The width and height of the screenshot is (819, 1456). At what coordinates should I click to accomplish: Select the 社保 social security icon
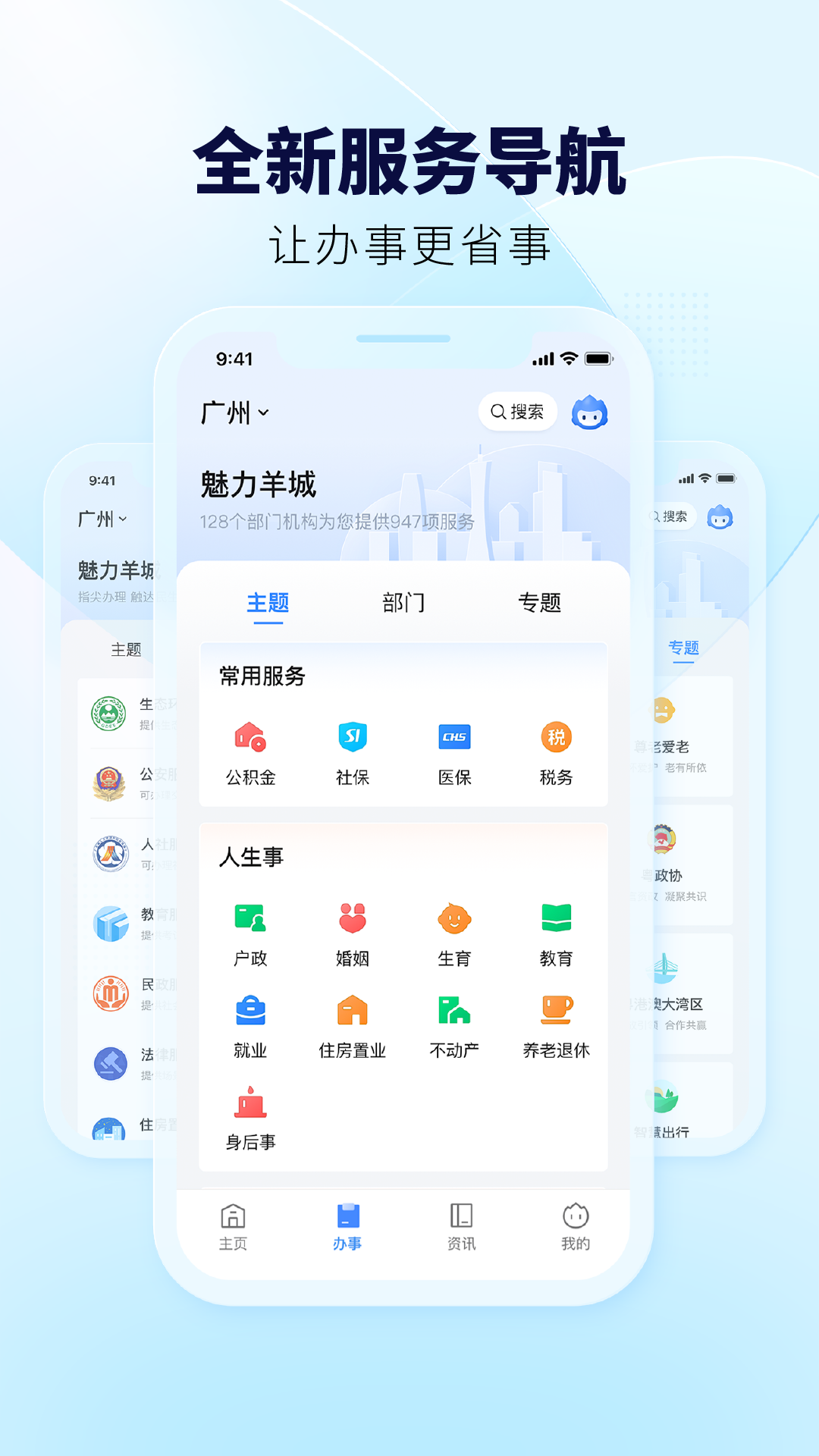click(352, 738)
